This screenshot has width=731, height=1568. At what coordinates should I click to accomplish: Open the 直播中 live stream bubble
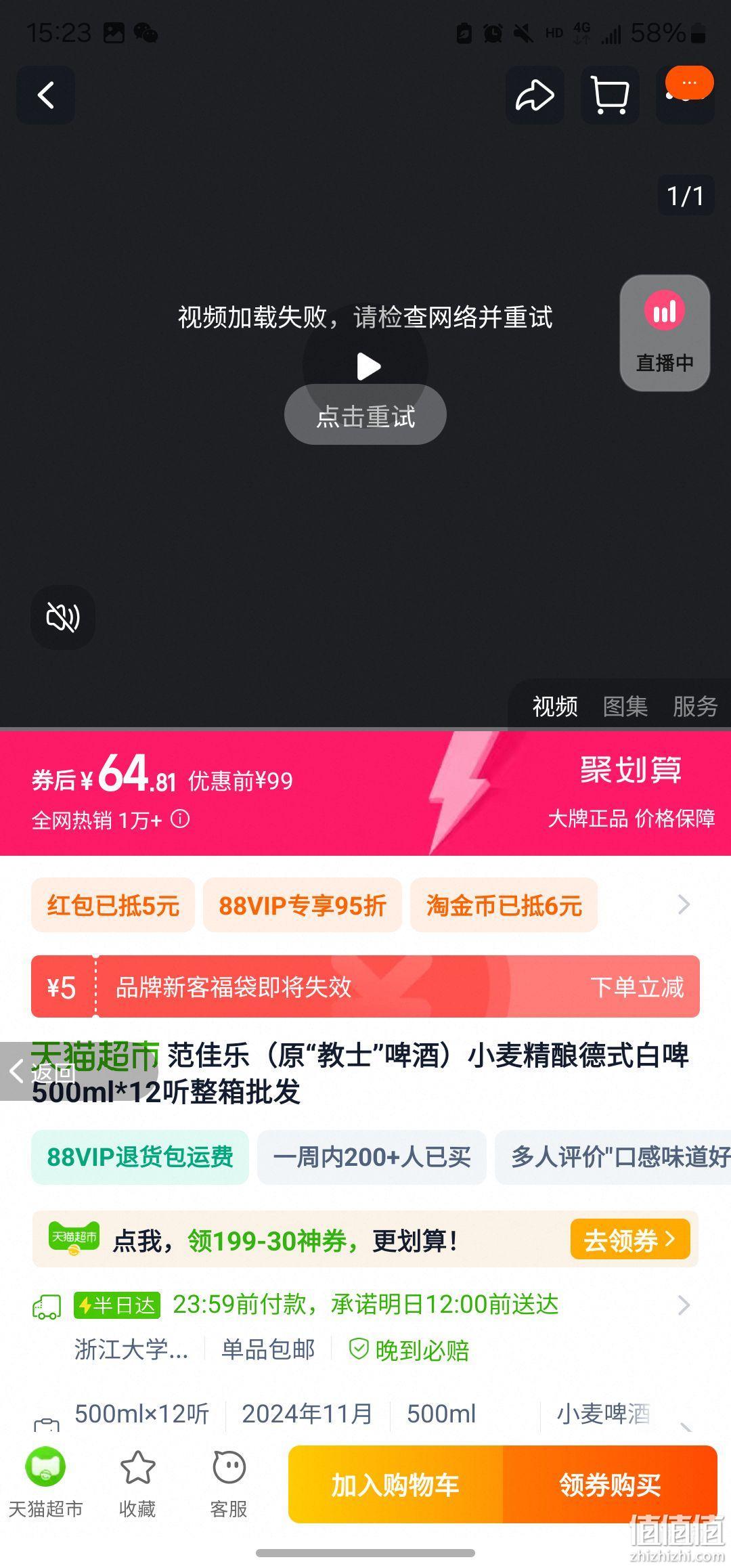(665, 332)
